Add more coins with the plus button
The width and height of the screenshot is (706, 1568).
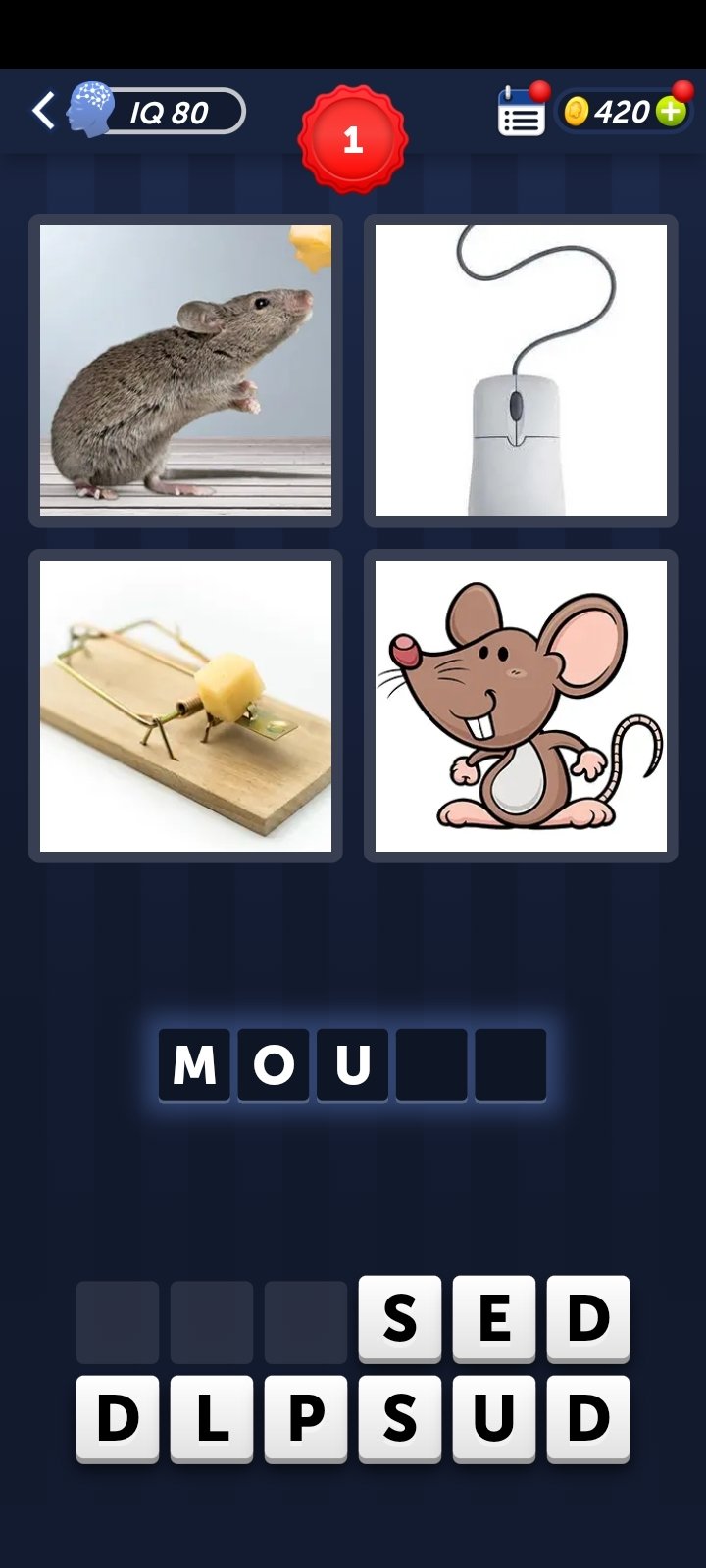(671, 112)
